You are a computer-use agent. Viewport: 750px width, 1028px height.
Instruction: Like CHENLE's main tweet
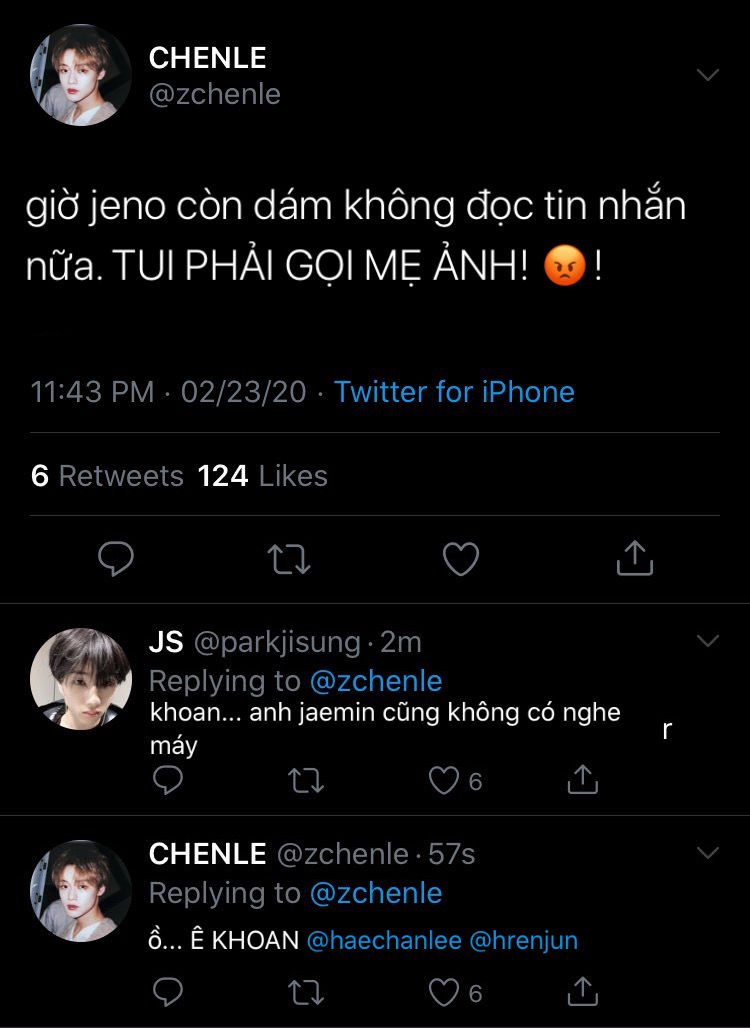click(x=461, y=559)
